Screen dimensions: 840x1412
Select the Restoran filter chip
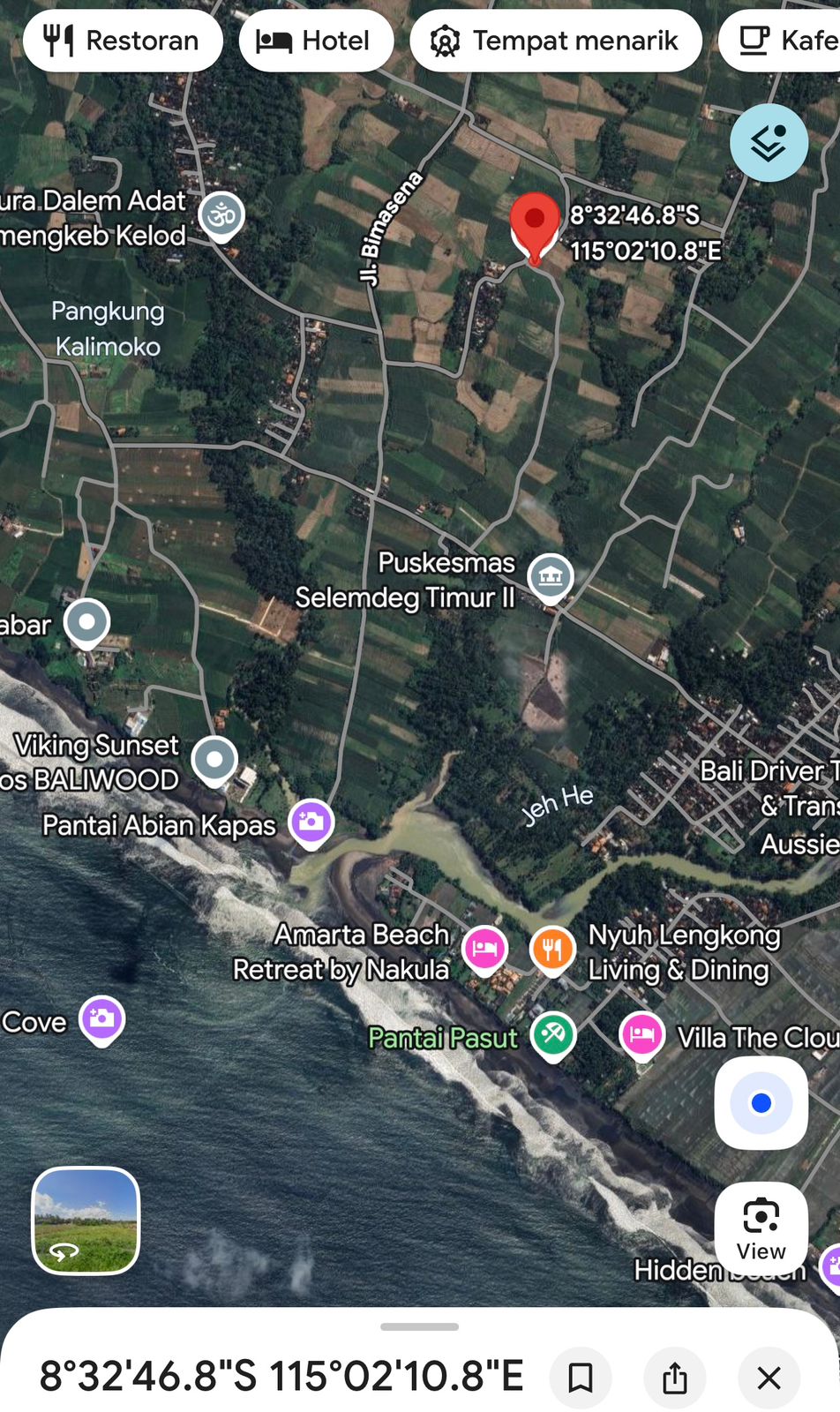click(x=123, y=41)
